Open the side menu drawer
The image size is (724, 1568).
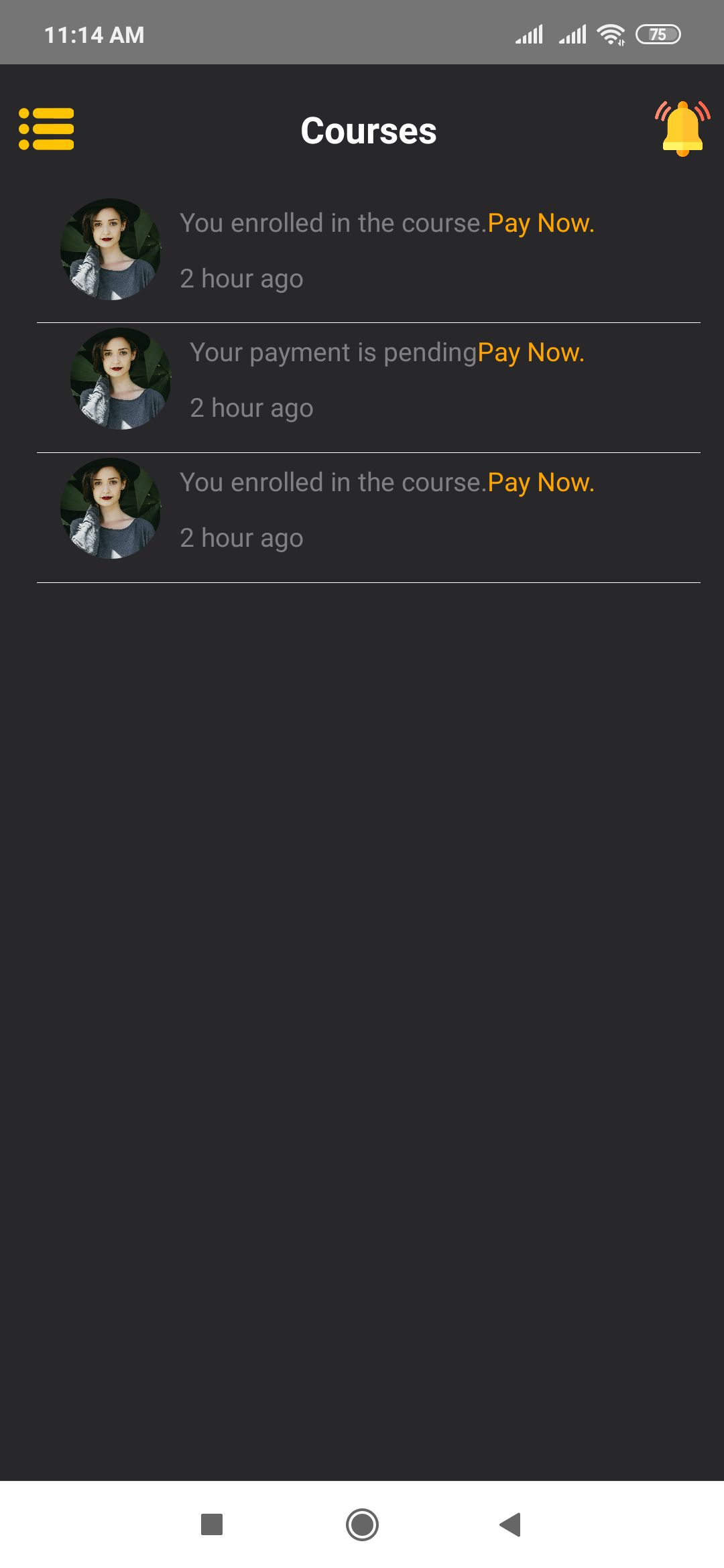(x=46, y=129)
